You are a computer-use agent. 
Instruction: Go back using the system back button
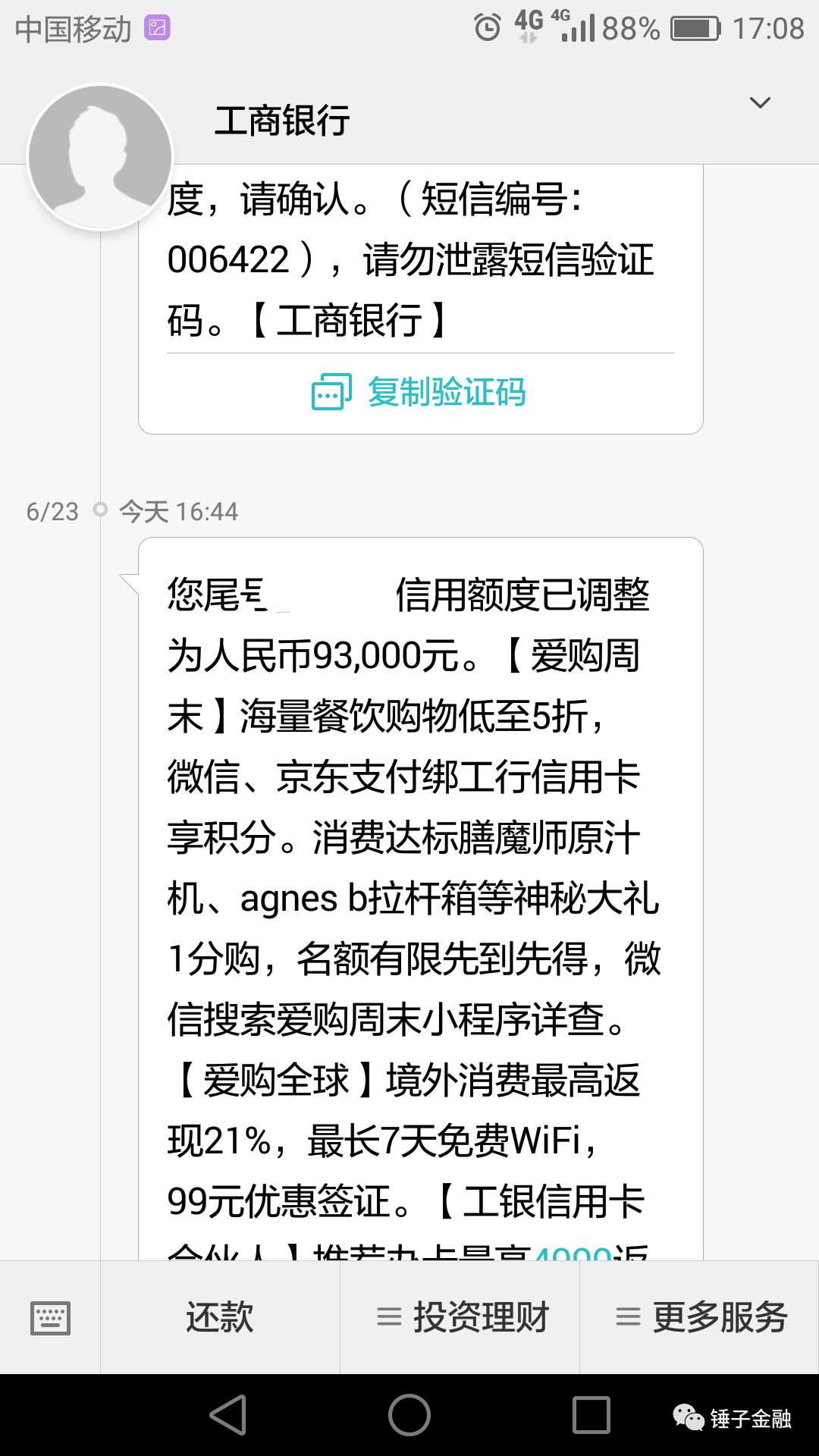point(228,1415)
